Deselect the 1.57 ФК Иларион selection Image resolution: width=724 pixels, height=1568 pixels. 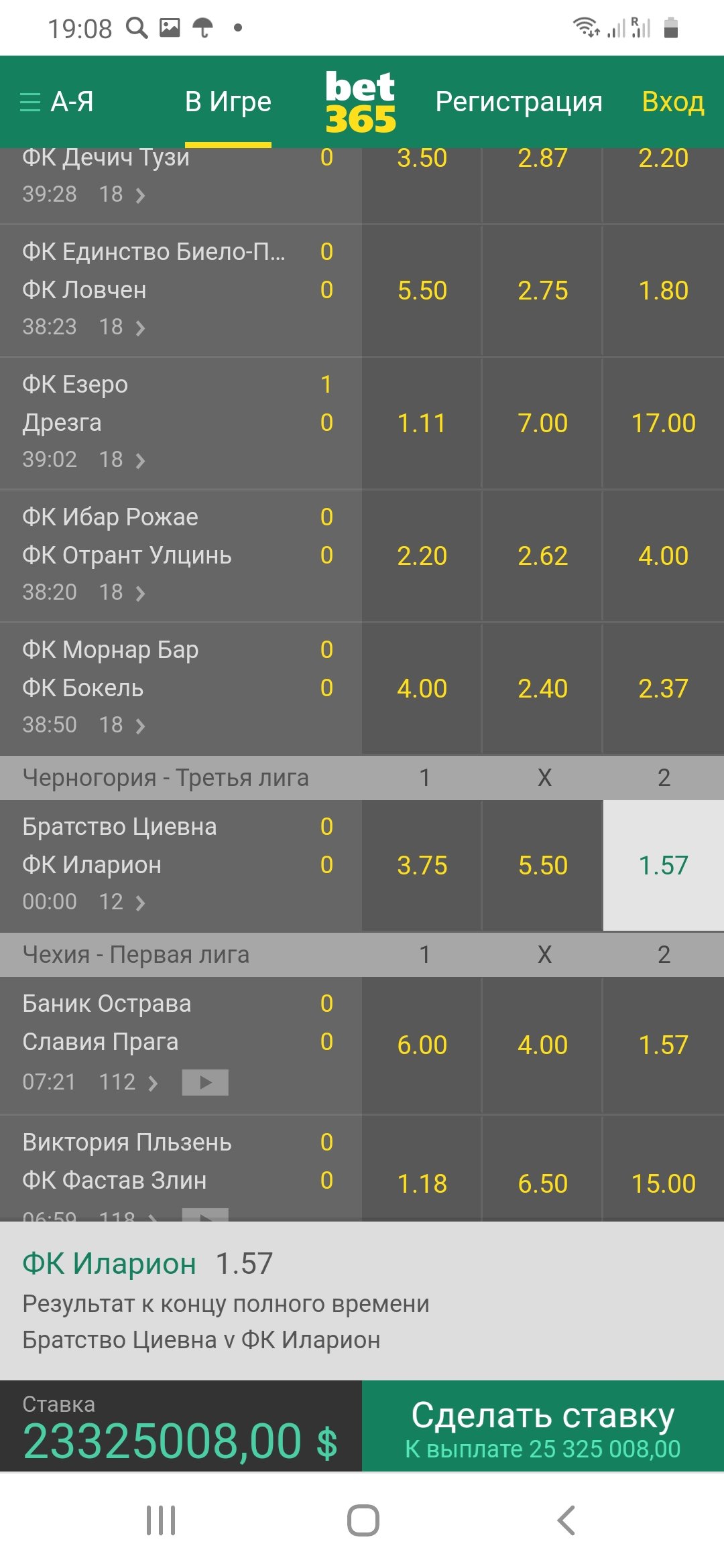[x=663, y=865]
